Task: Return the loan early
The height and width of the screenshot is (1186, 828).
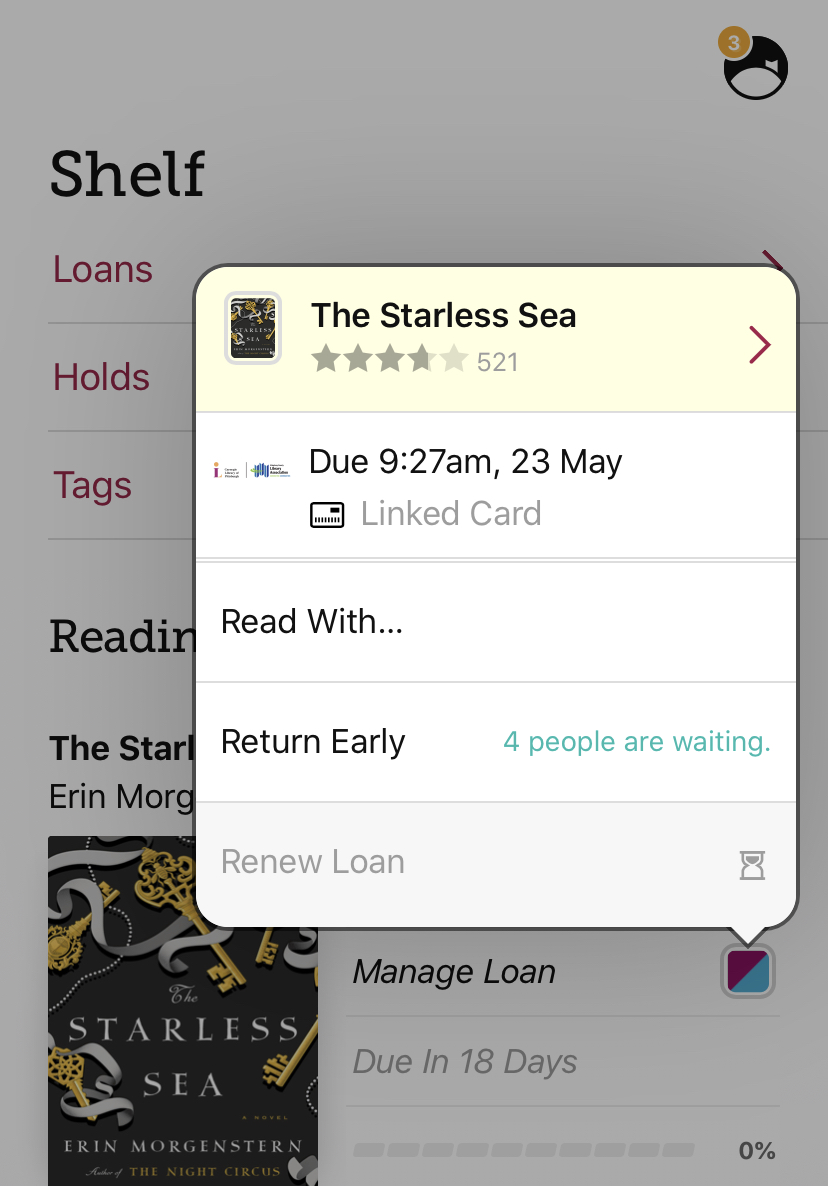Action: (x=314, y=742)
